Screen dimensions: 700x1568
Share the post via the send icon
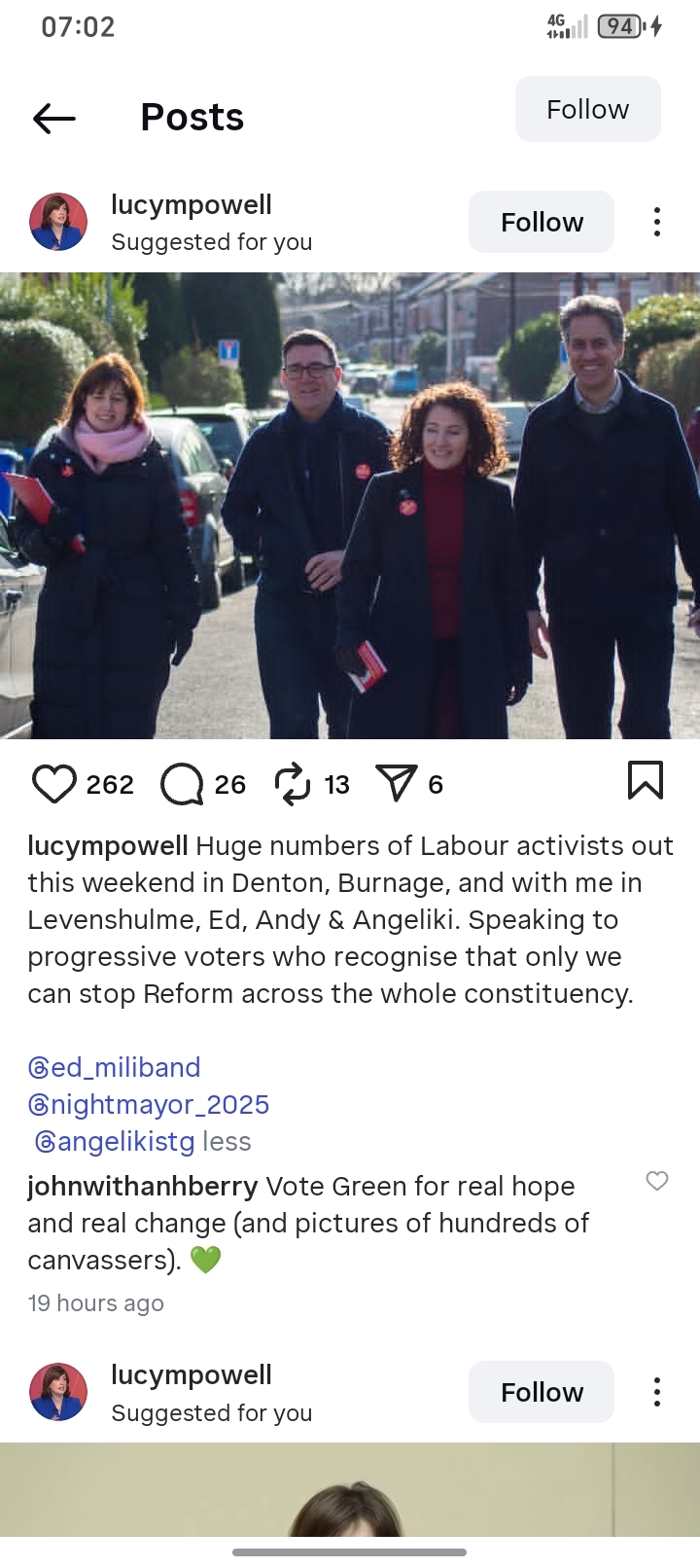[x=396, y=784]
